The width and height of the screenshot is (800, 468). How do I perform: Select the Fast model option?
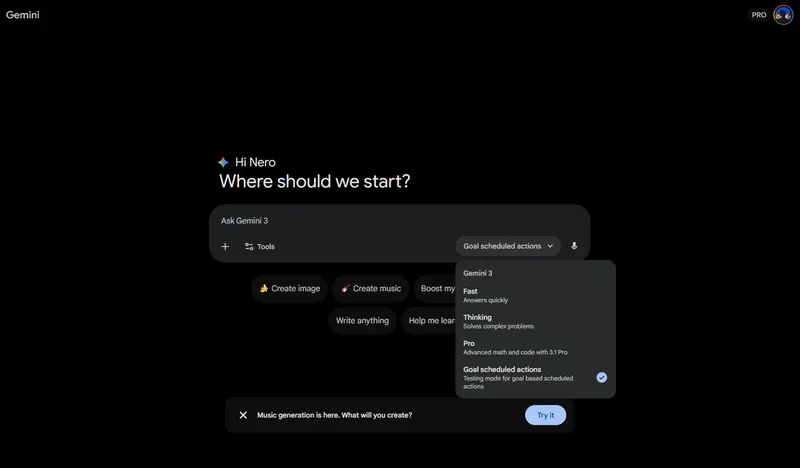tap(520, 295)
